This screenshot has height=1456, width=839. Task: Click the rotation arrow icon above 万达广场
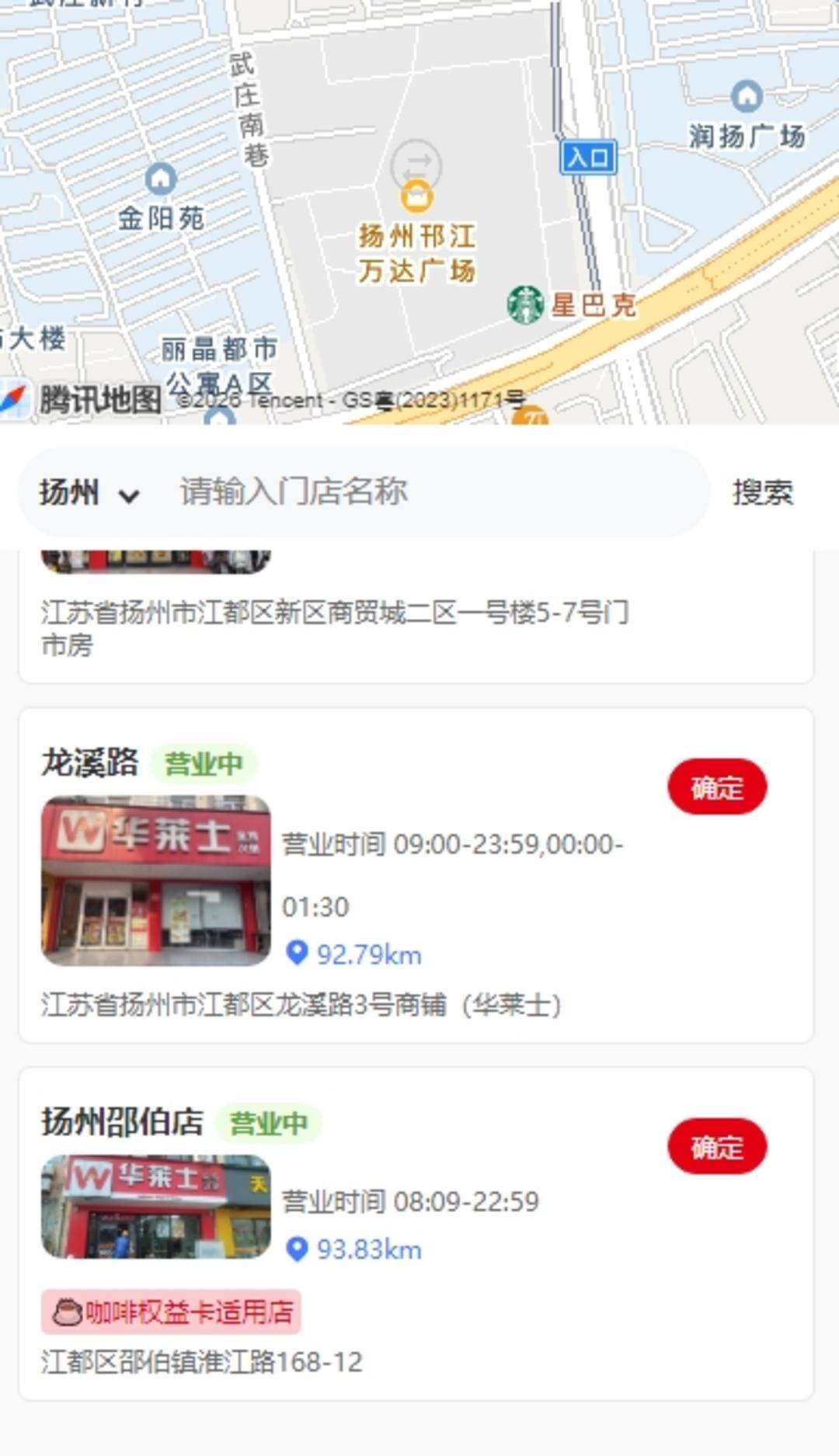click(x=417, y=164)
